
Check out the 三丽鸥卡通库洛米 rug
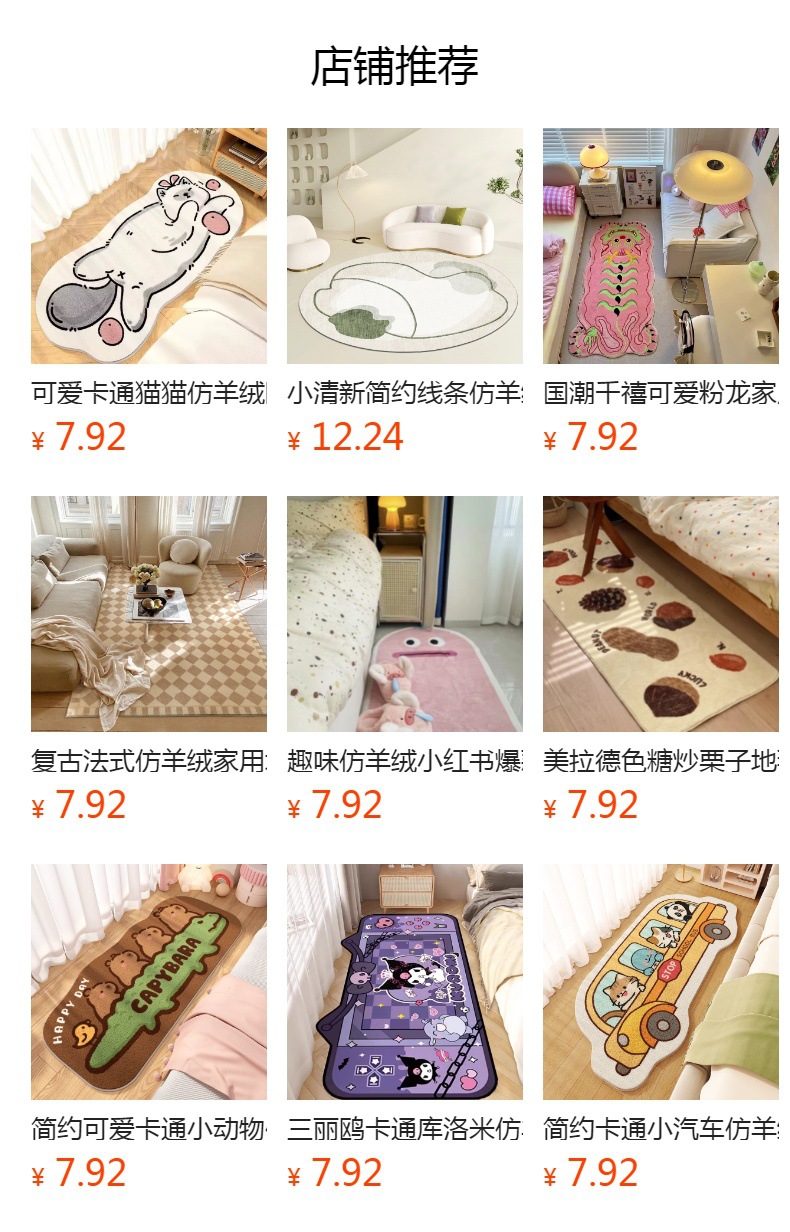405,982
